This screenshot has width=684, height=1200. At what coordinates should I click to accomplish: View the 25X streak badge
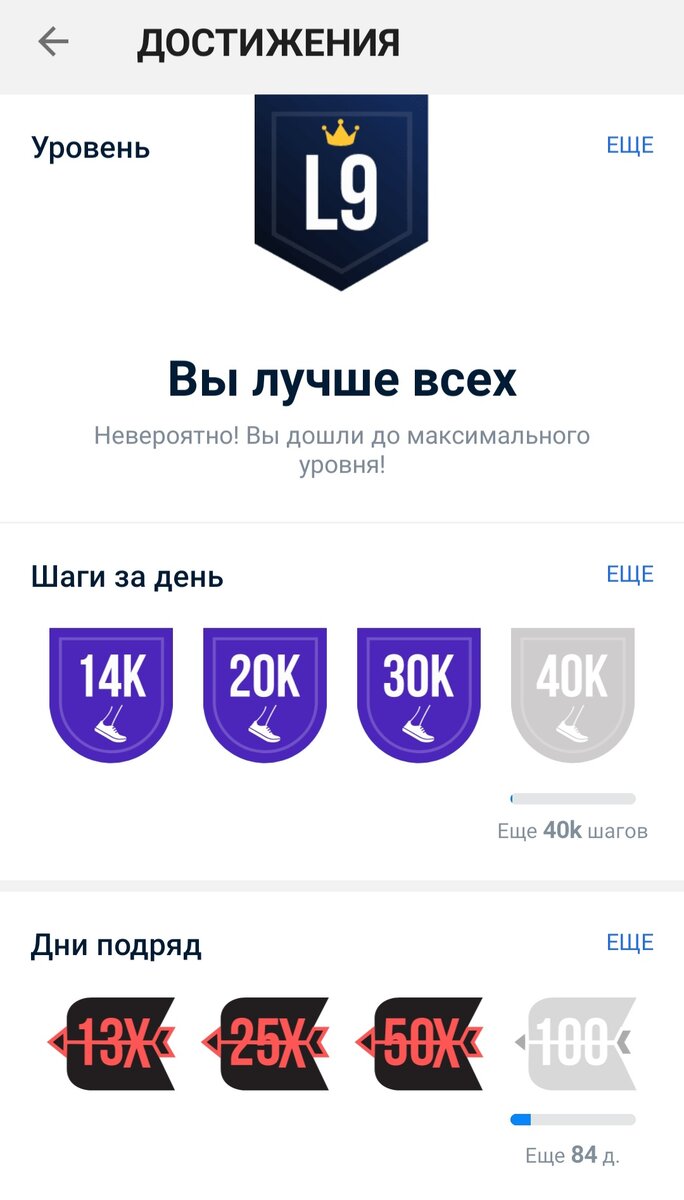266,1043
